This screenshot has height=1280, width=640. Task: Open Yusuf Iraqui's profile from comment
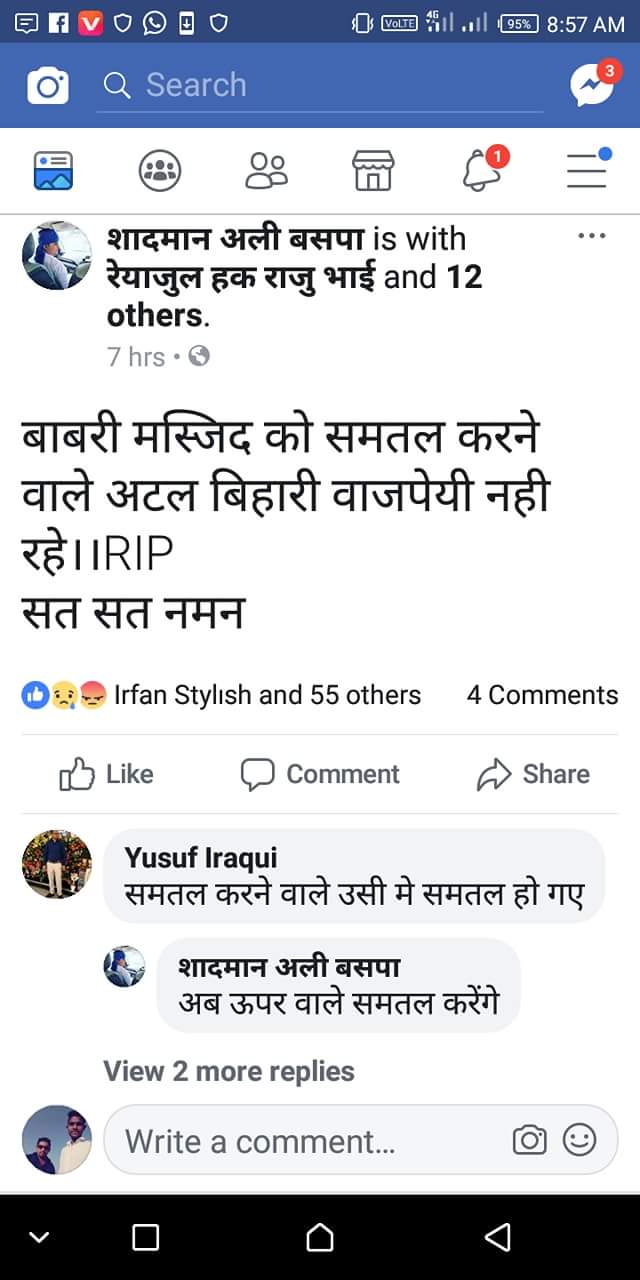tap(201, 857)
